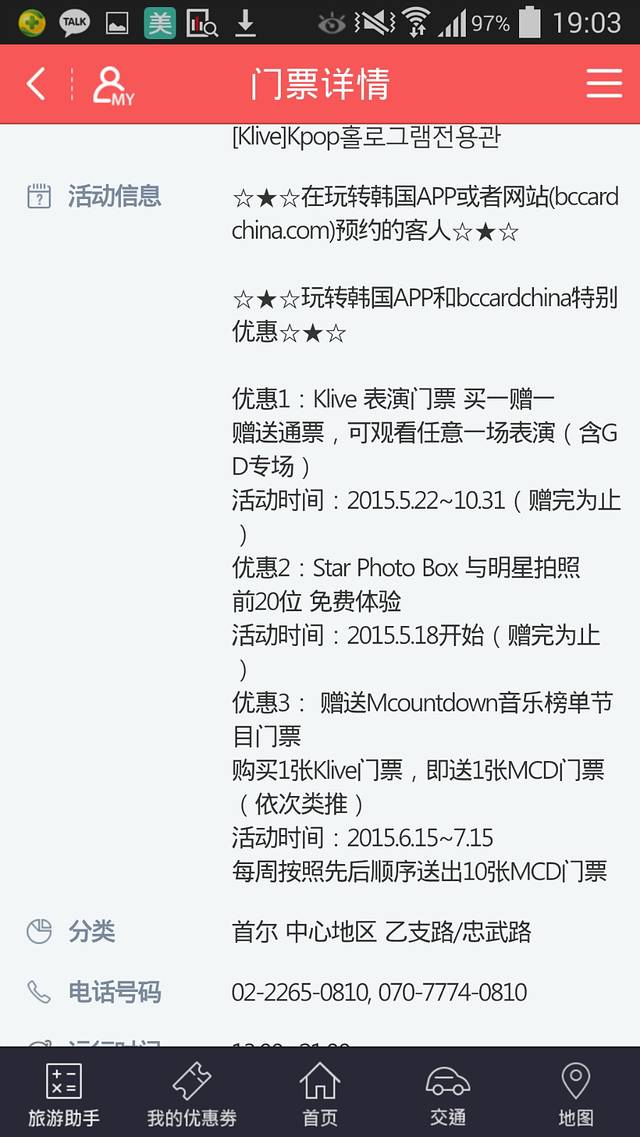Switch to 我的优惠券 coupons tab
This screenshot has width=640, height=1137.
click(x=192, y=1094)
